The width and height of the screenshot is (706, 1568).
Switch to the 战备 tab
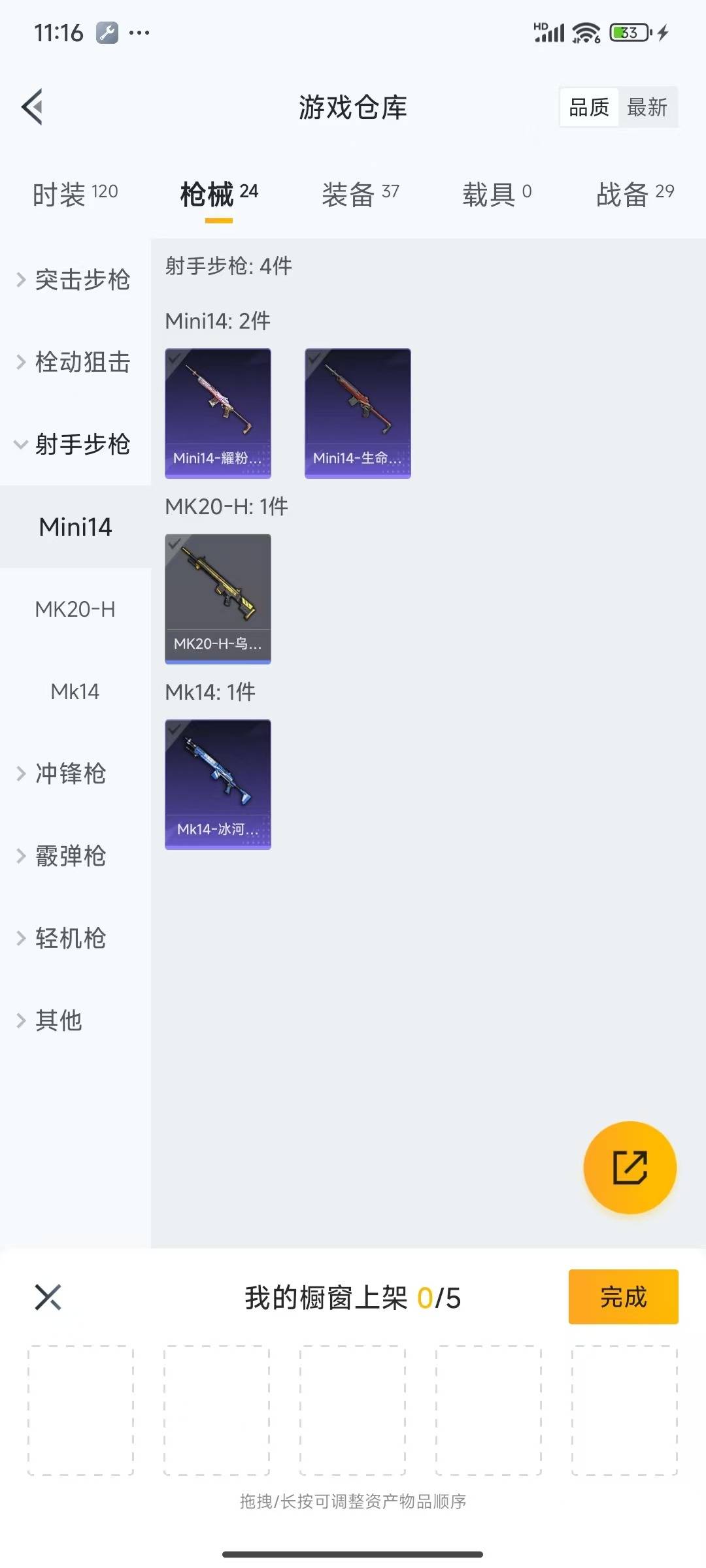click(635, 194)
